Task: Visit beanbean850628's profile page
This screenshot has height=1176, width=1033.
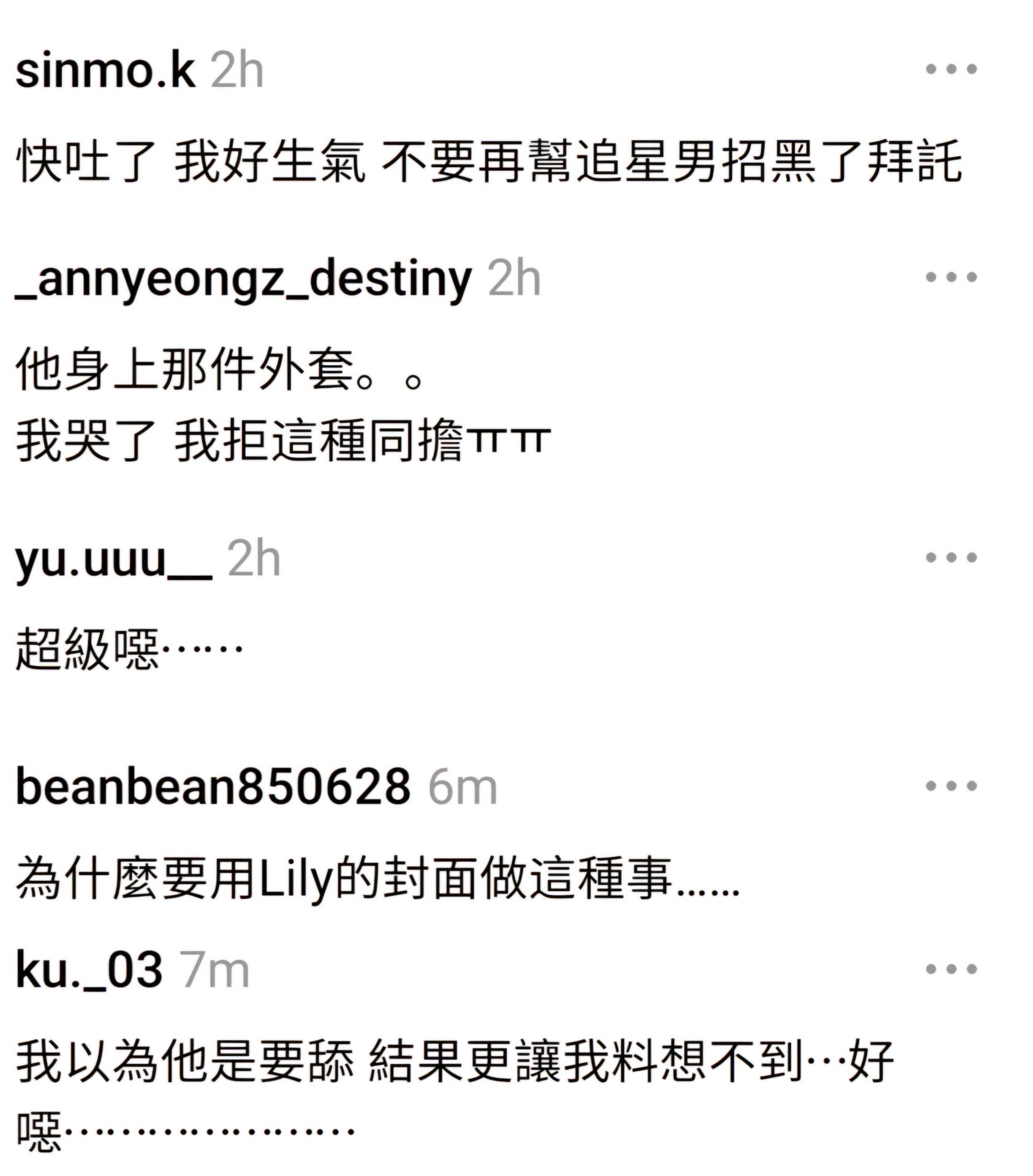Action: [213, 787]
